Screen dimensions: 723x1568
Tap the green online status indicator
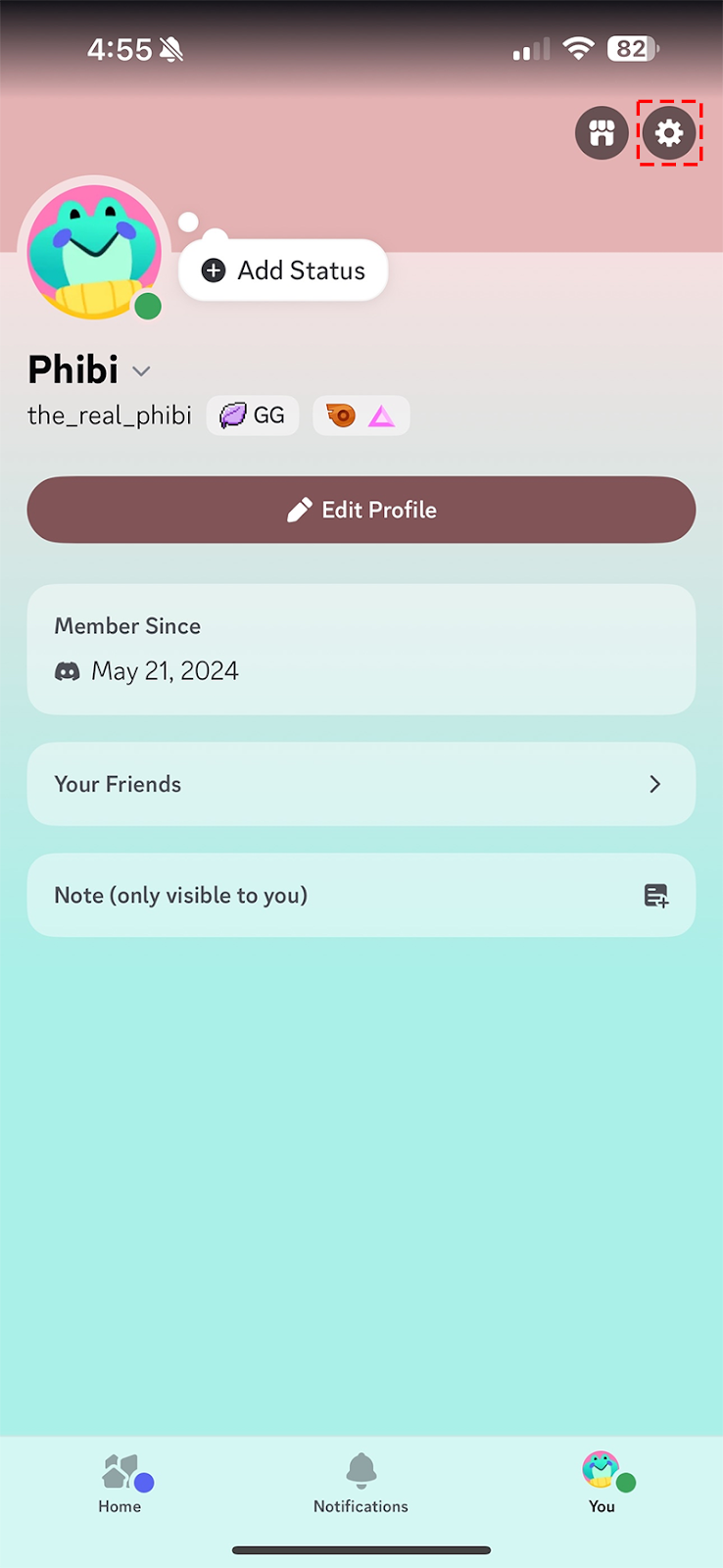[x=148, y=306]
